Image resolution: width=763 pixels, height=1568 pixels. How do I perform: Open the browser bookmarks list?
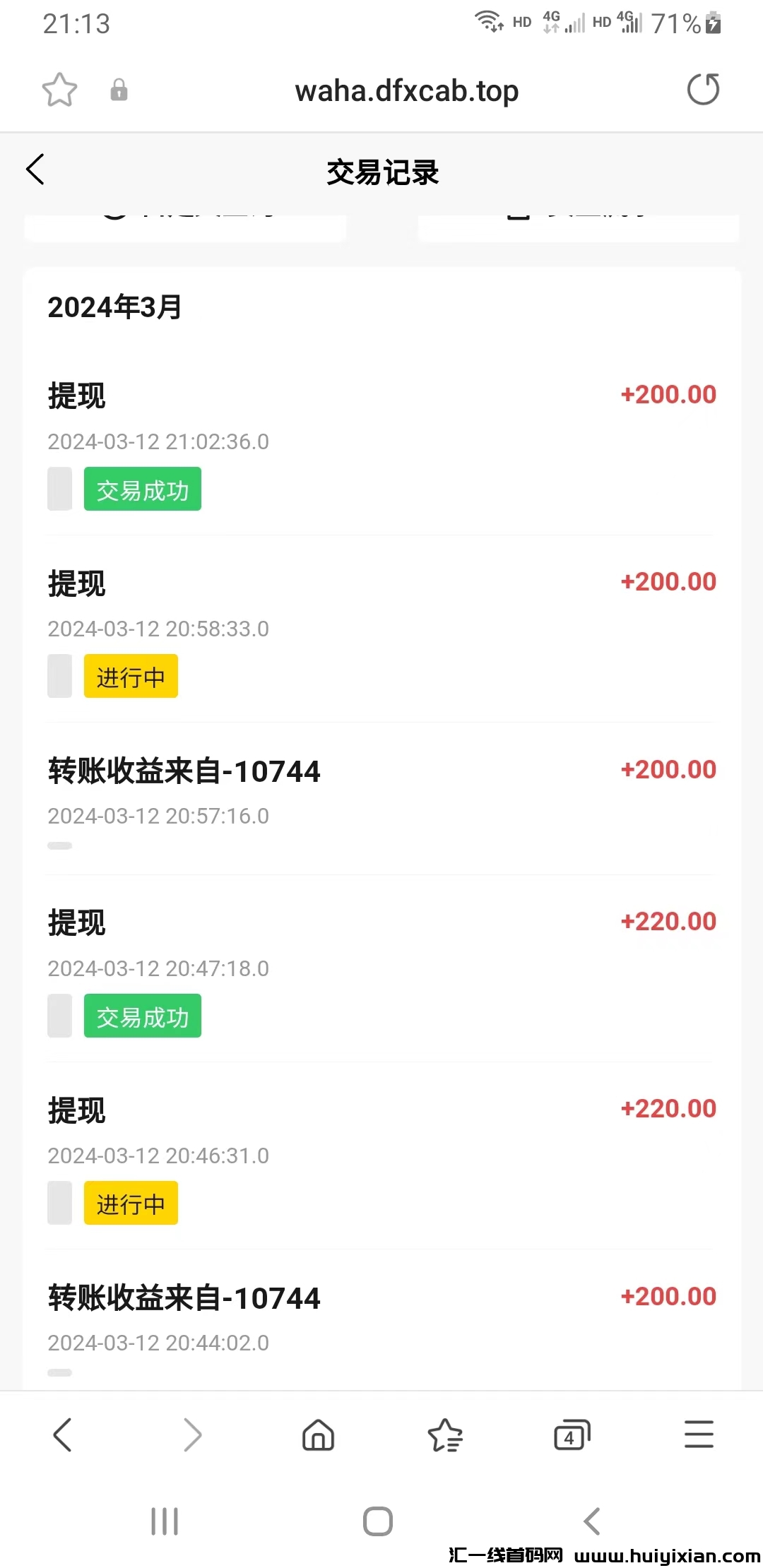[x=445, y=1435]
